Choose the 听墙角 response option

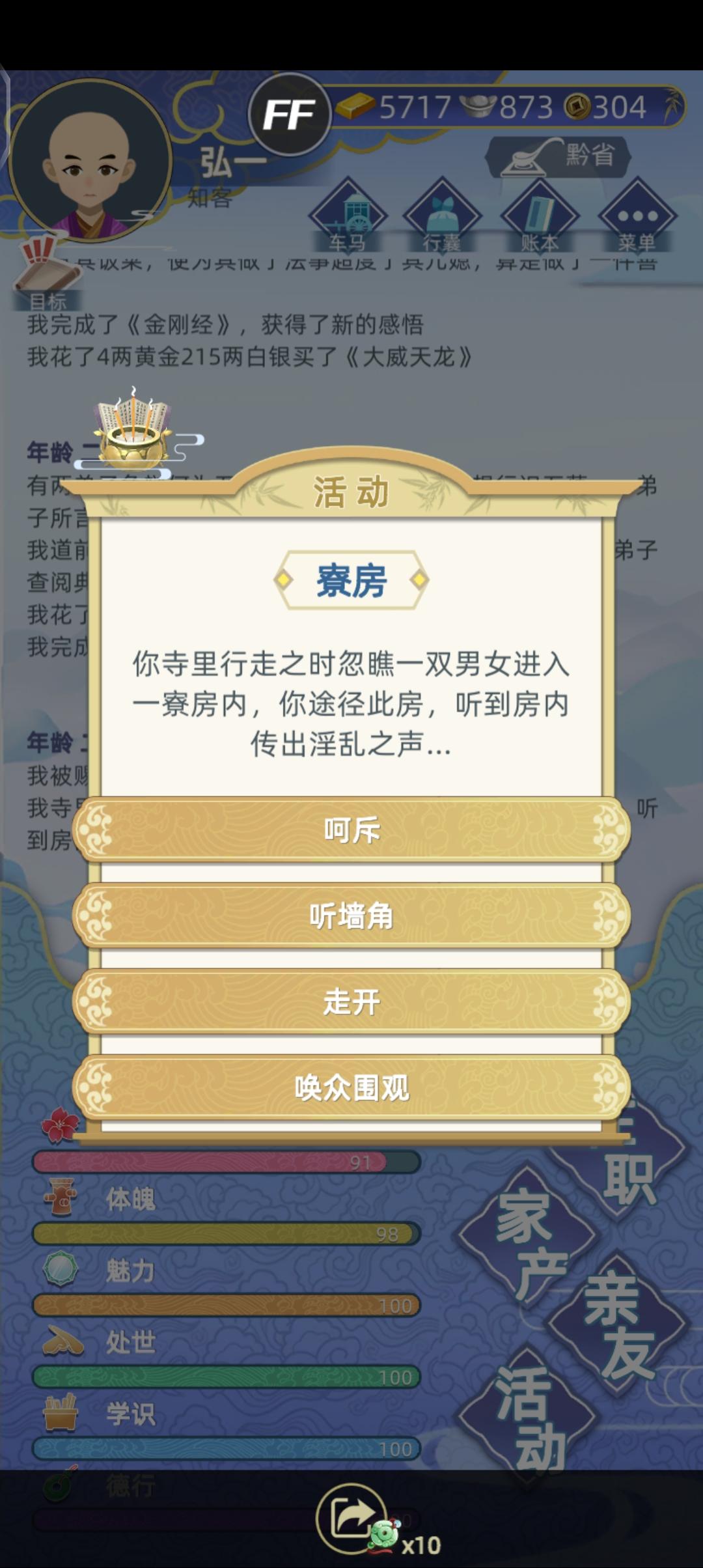click(x=351, y=916)
